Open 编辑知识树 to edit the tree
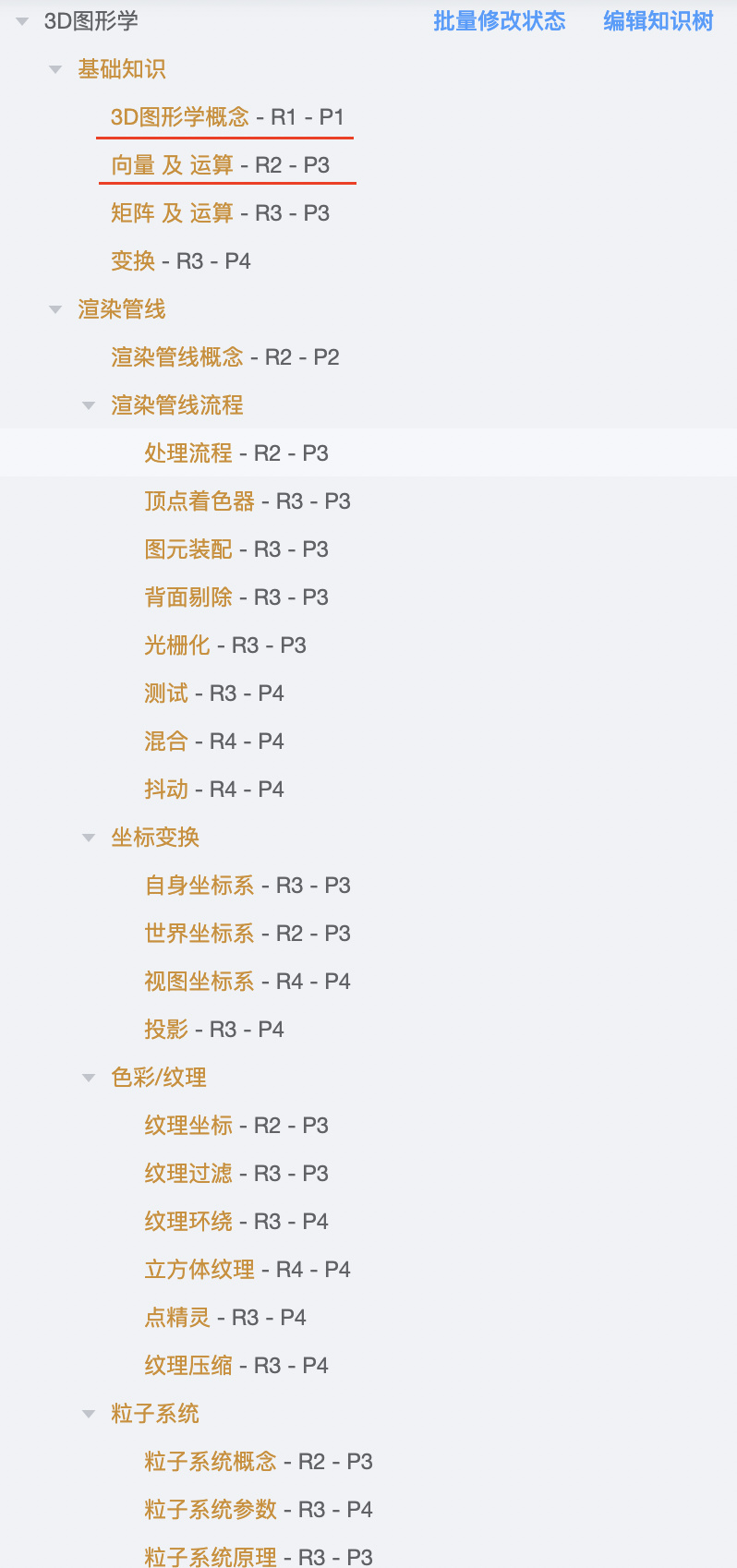The width and height of the screenshot is (737, 1568). [658, 21]
